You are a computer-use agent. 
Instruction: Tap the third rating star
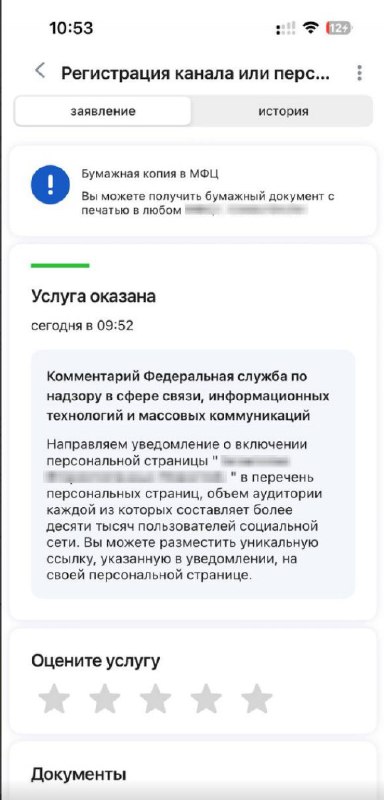156,698
